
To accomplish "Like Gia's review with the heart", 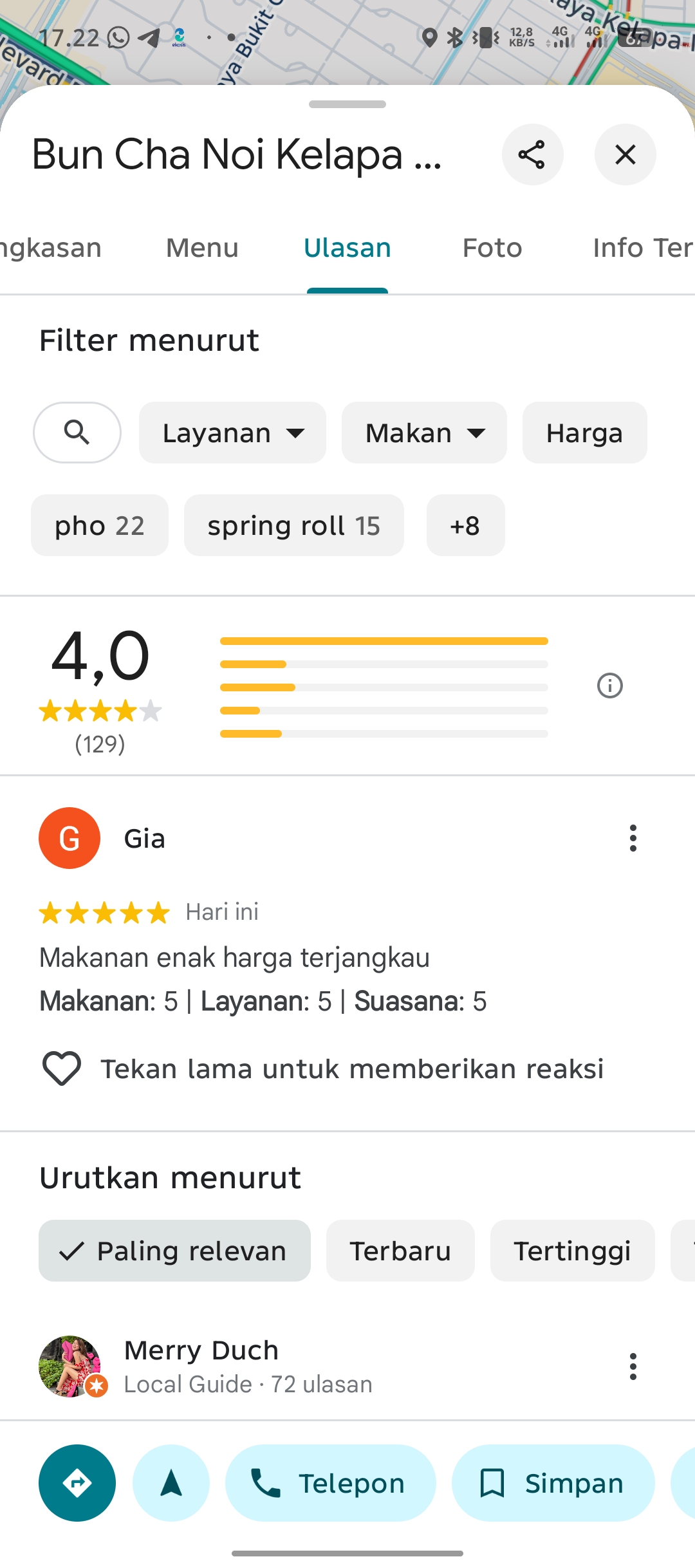I will 62,1069.
